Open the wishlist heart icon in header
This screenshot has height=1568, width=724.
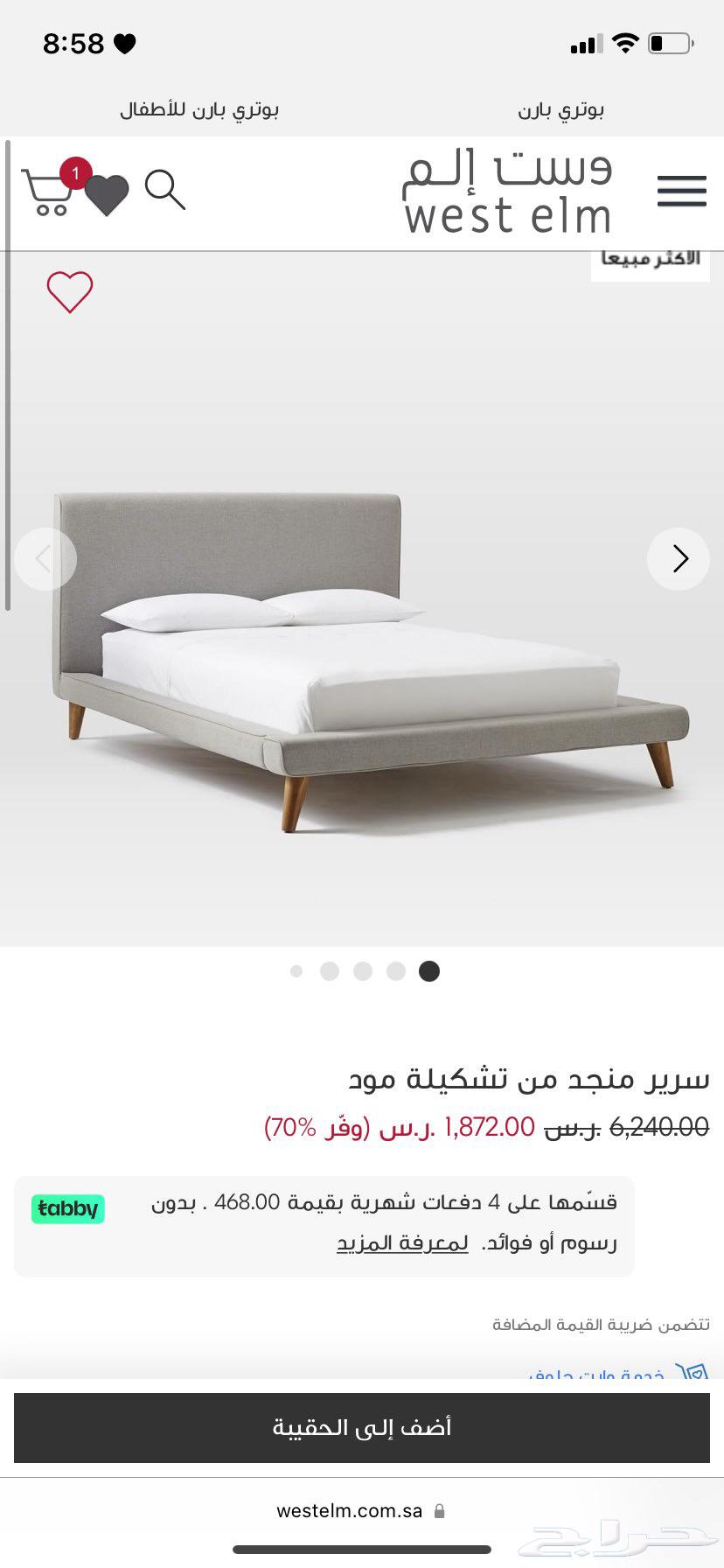[x=107, y=194]
